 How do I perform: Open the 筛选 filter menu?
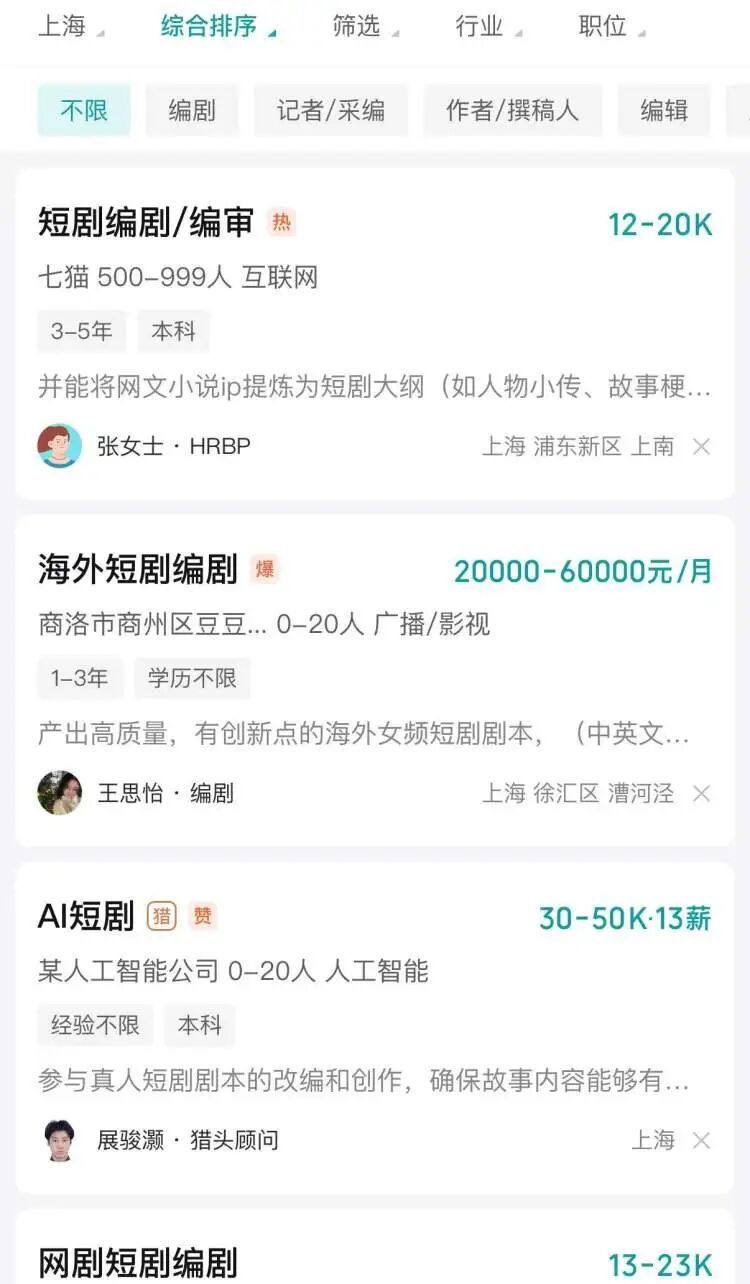coord(357,27)
